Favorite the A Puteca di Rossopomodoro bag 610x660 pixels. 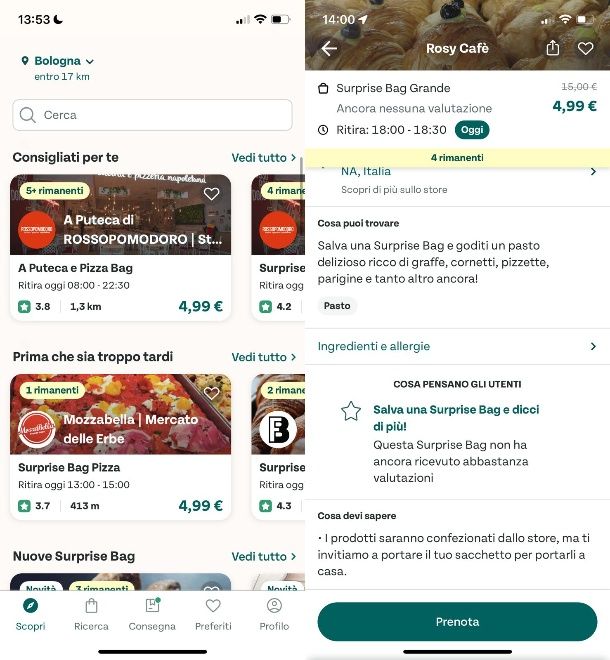211,194
